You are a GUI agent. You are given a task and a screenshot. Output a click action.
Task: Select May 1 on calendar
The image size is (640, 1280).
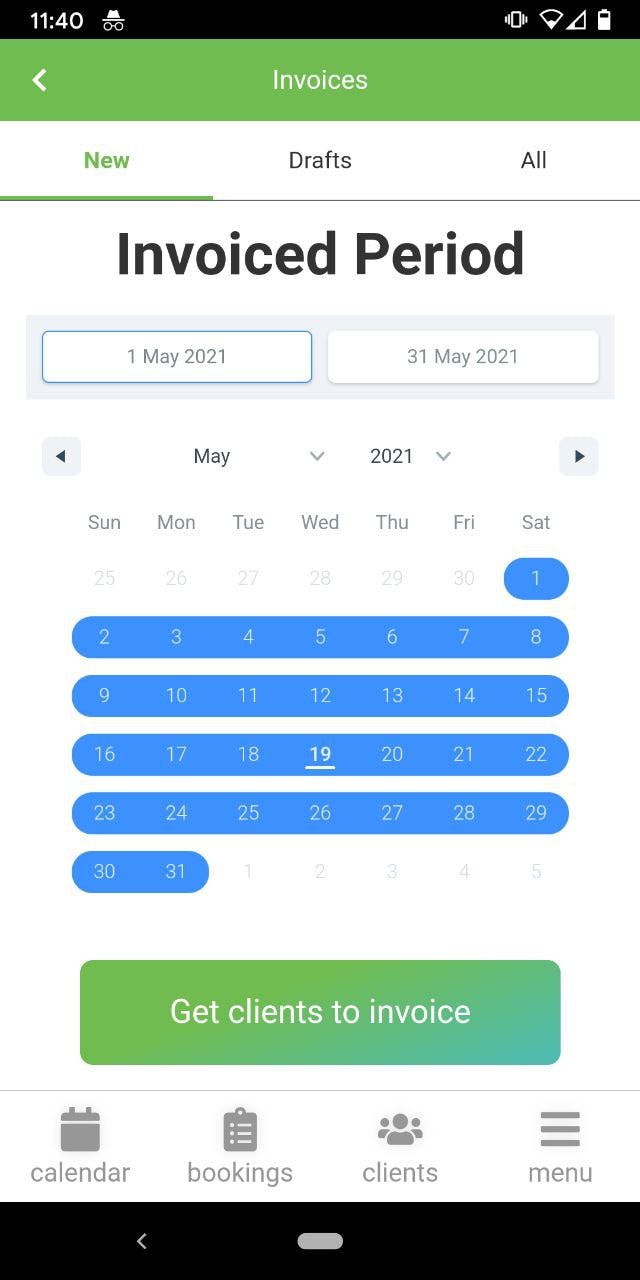tap(536, 578)
